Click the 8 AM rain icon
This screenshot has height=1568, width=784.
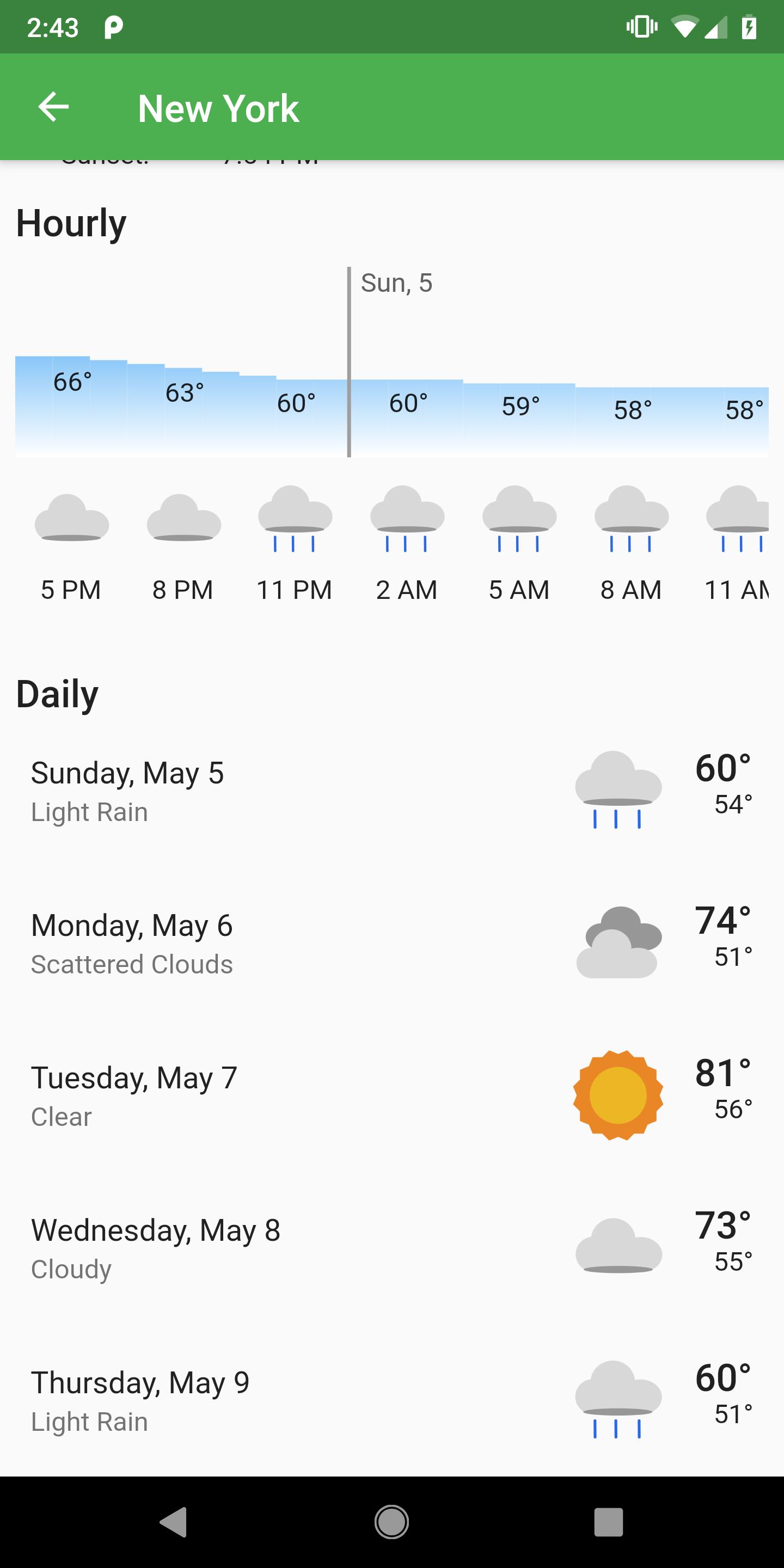click(x=630, y=523)
